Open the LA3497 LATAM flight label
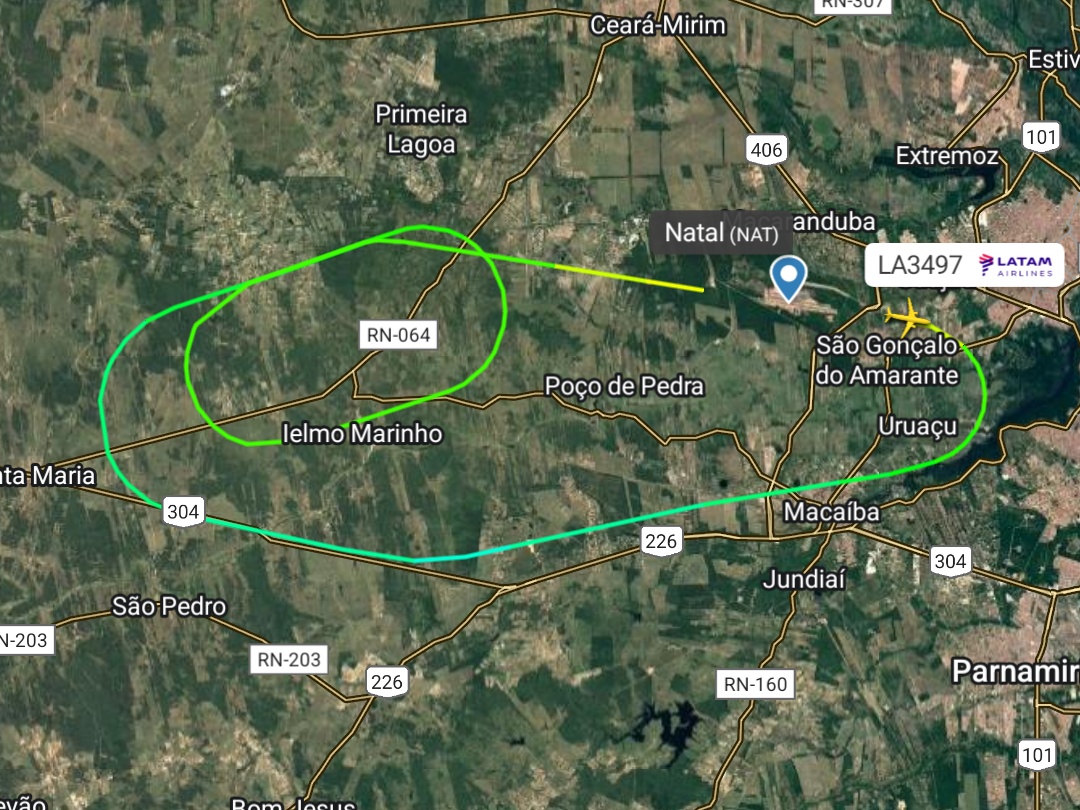 click(x=965, y=265)
